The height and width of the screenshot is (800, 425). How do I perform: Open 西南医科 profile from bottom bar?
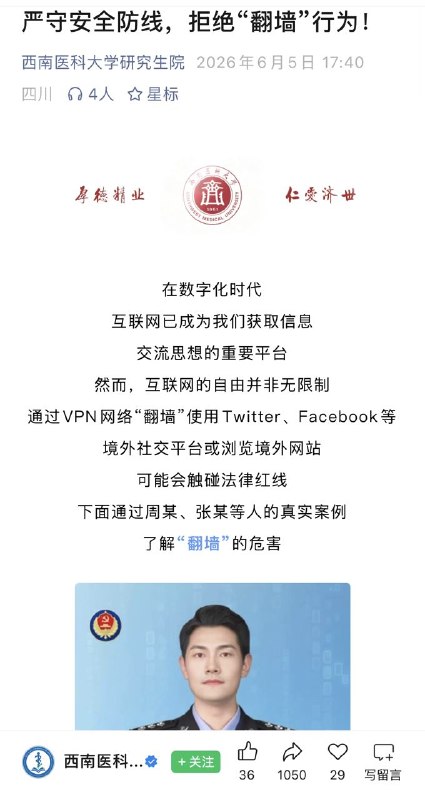pyautogui.click(x=91, y=762)
